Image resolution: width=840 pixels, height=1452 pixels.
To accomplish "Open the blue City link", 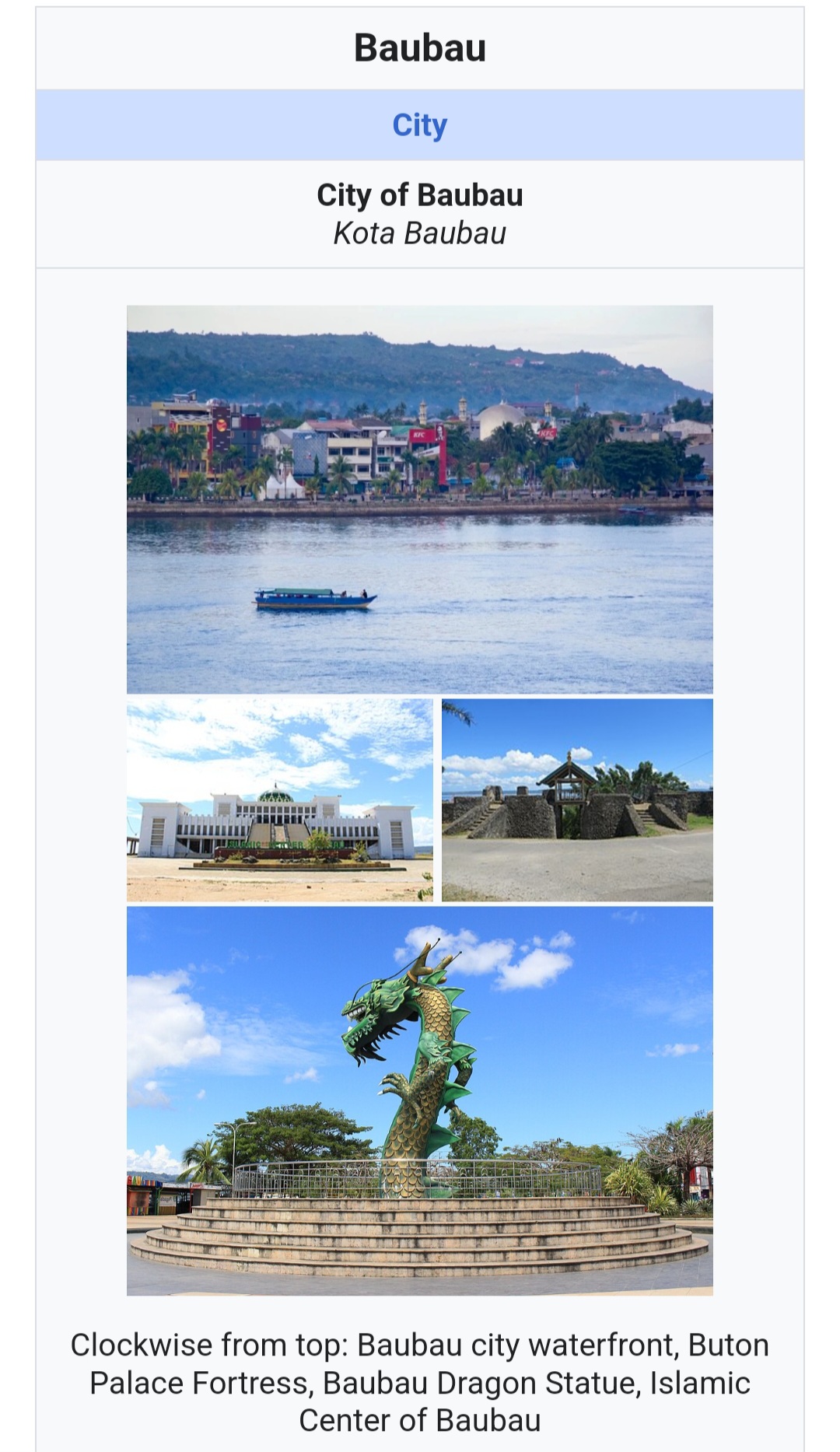I will pyautogui.click(x=419, y=125).
